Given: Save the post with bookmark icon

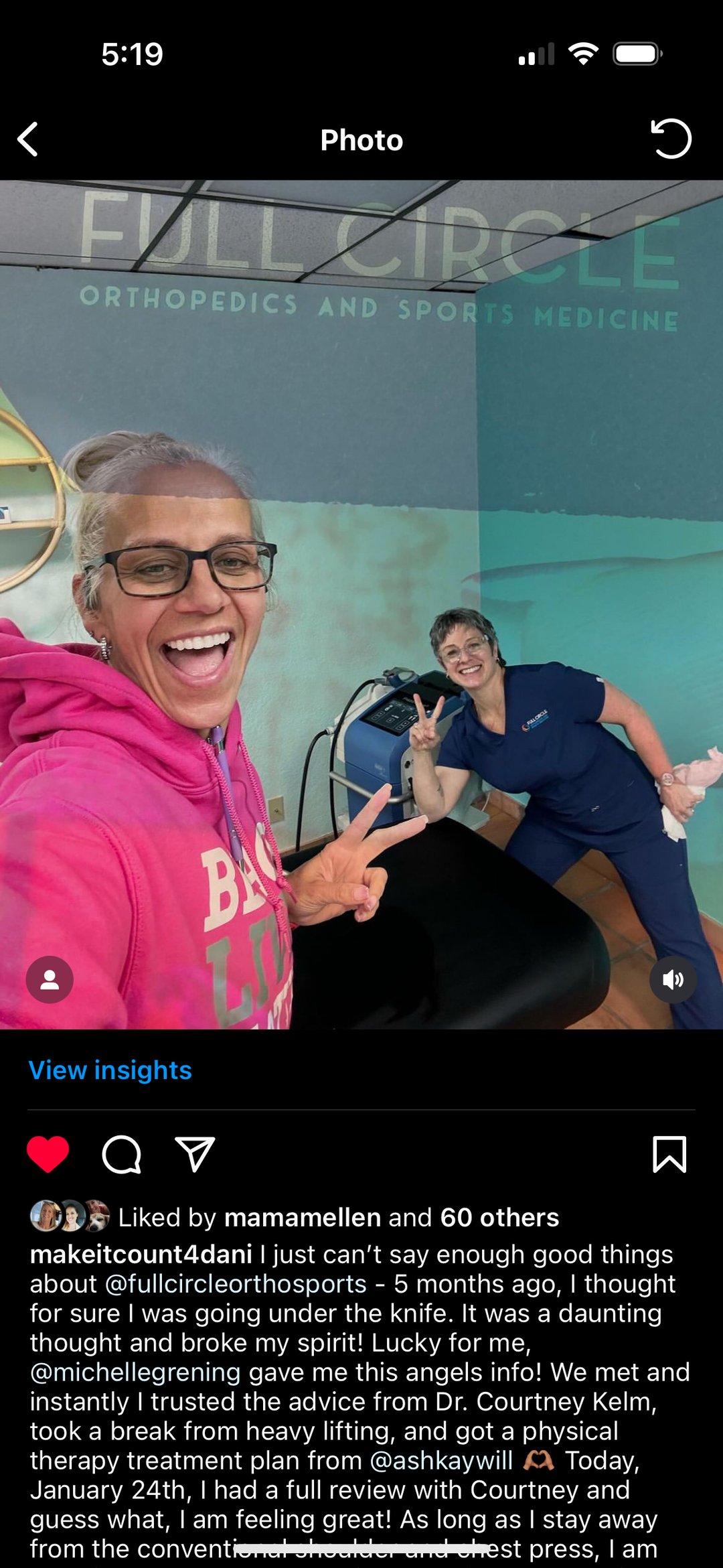Looking at the screenshot, I should [669, 1154].
